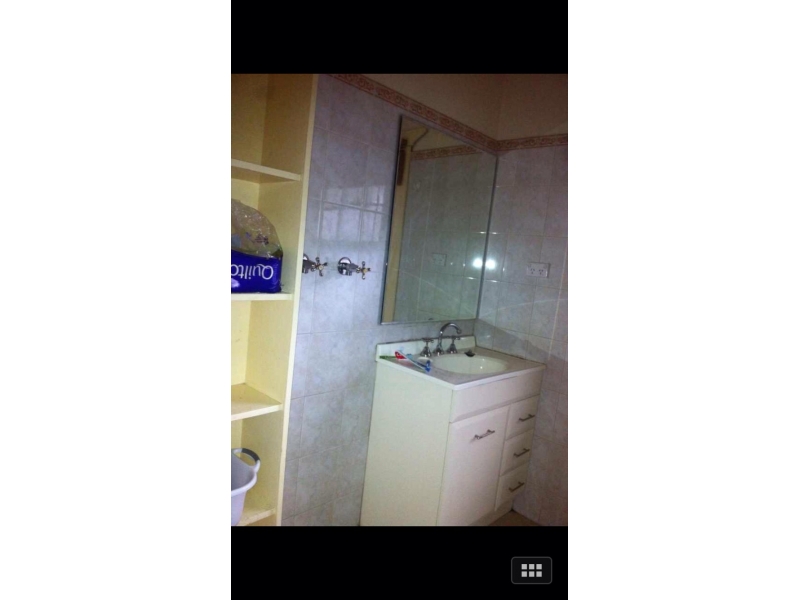Open the photo grid view
The image size is (800, 600).
tap(531, 570)
